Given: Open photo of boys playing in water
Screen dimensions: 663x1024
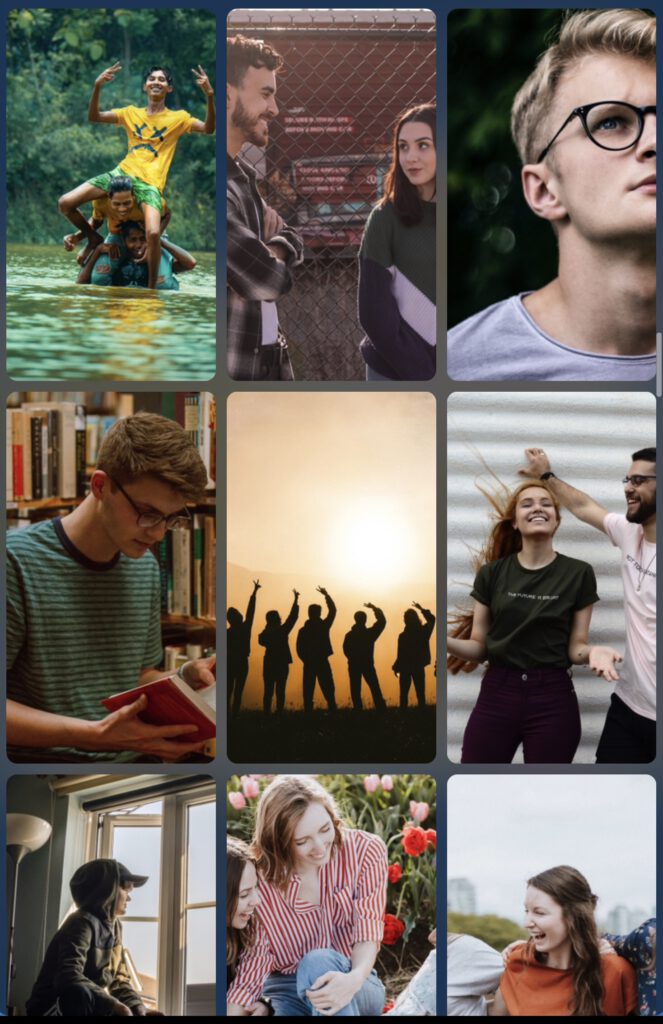Looking at the screenshot, I should point(111,195).
